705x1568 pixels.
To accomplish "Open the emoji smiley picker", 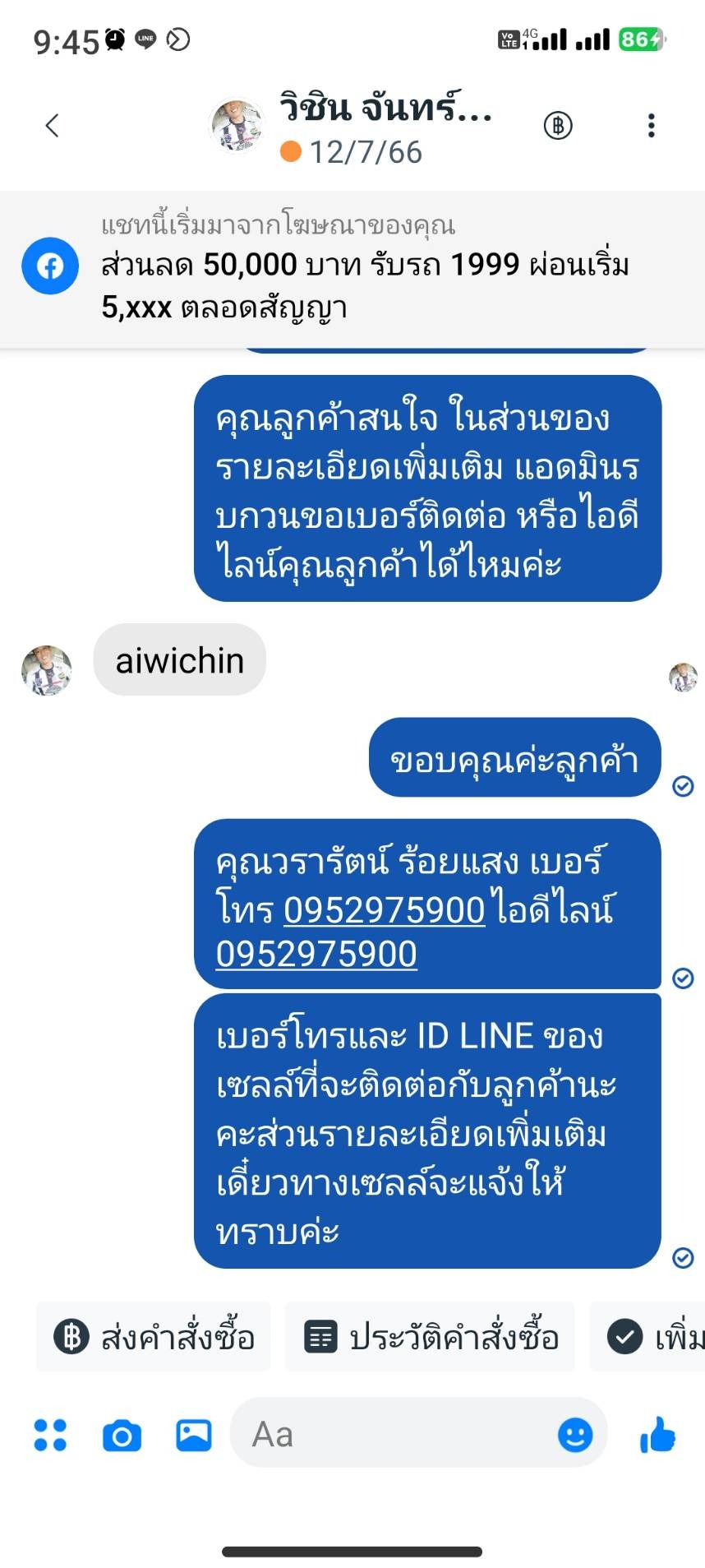I will (x=575, y=1436).
